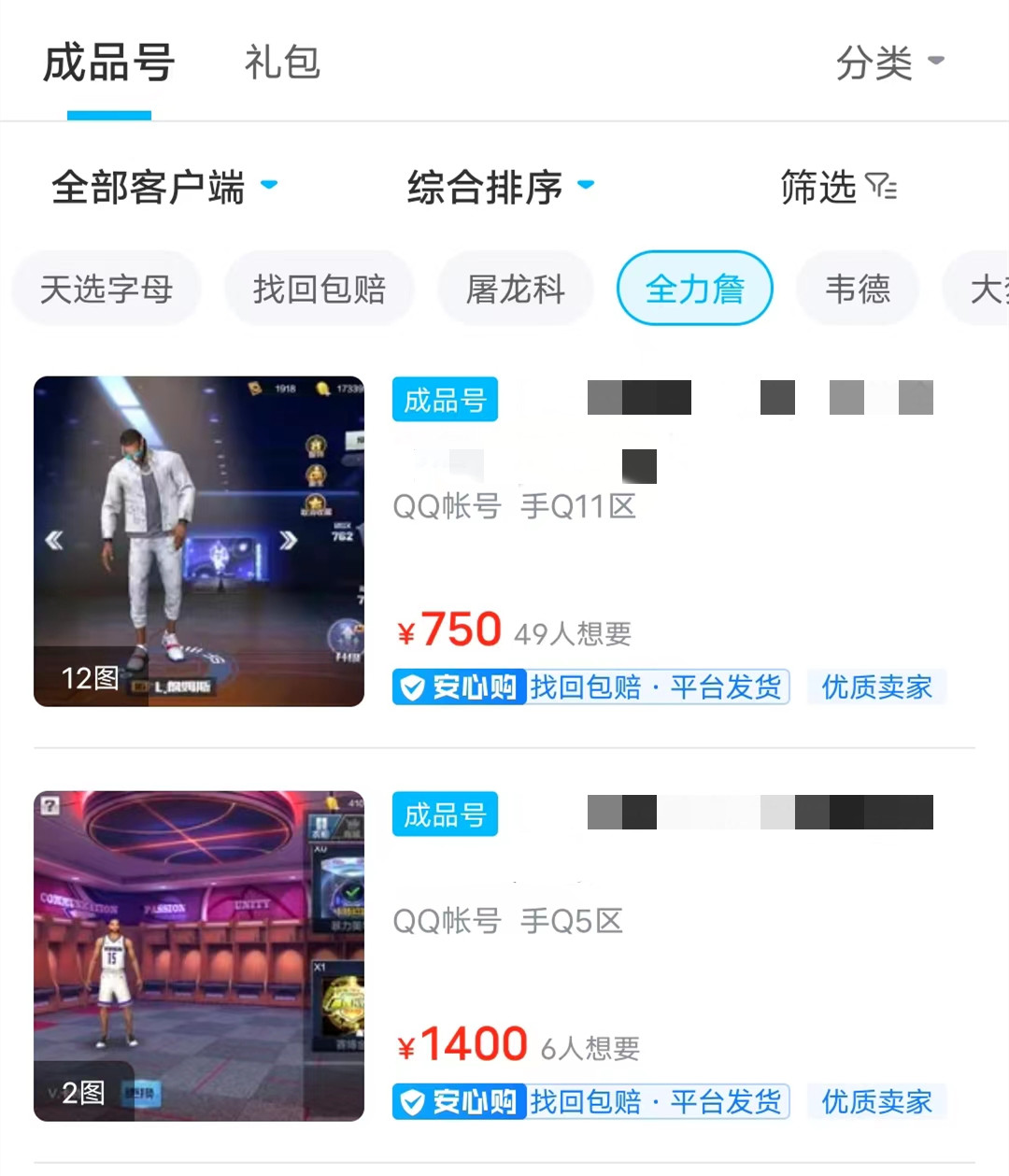Choose the 屠龙科 chip
Image resolution: width=1009 pixels, height=1176 pixels.
coord(516,289)
